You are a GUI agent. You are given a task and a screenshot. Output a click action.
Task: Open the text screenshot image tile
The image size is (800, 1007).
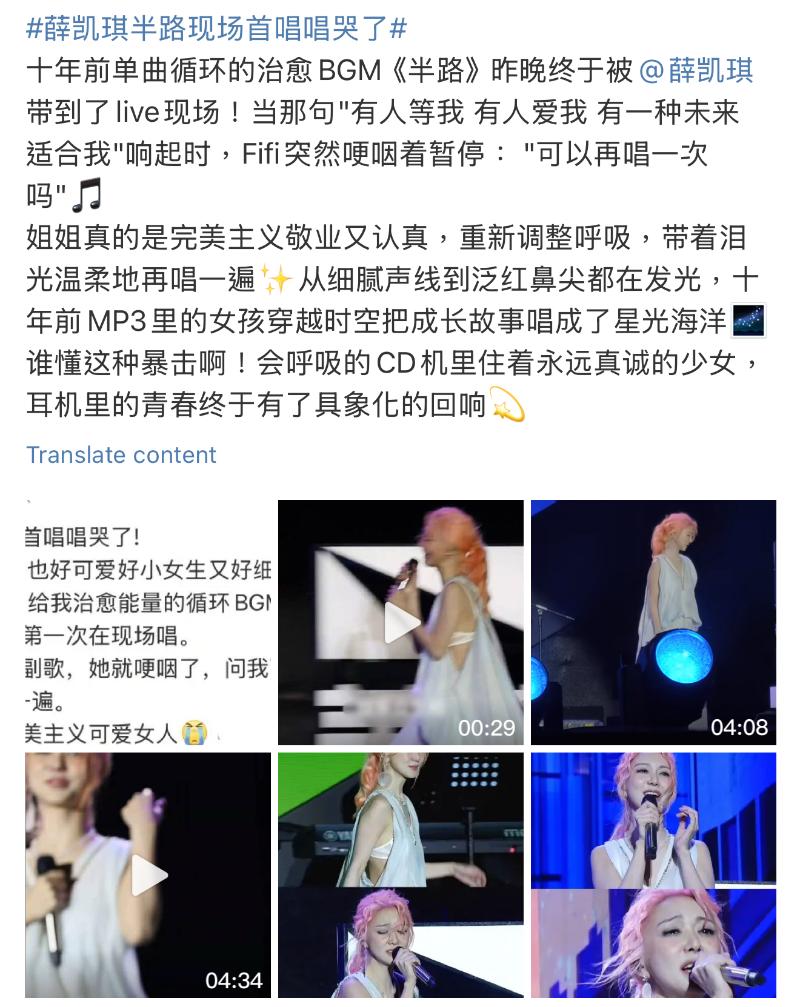[148, 622]
